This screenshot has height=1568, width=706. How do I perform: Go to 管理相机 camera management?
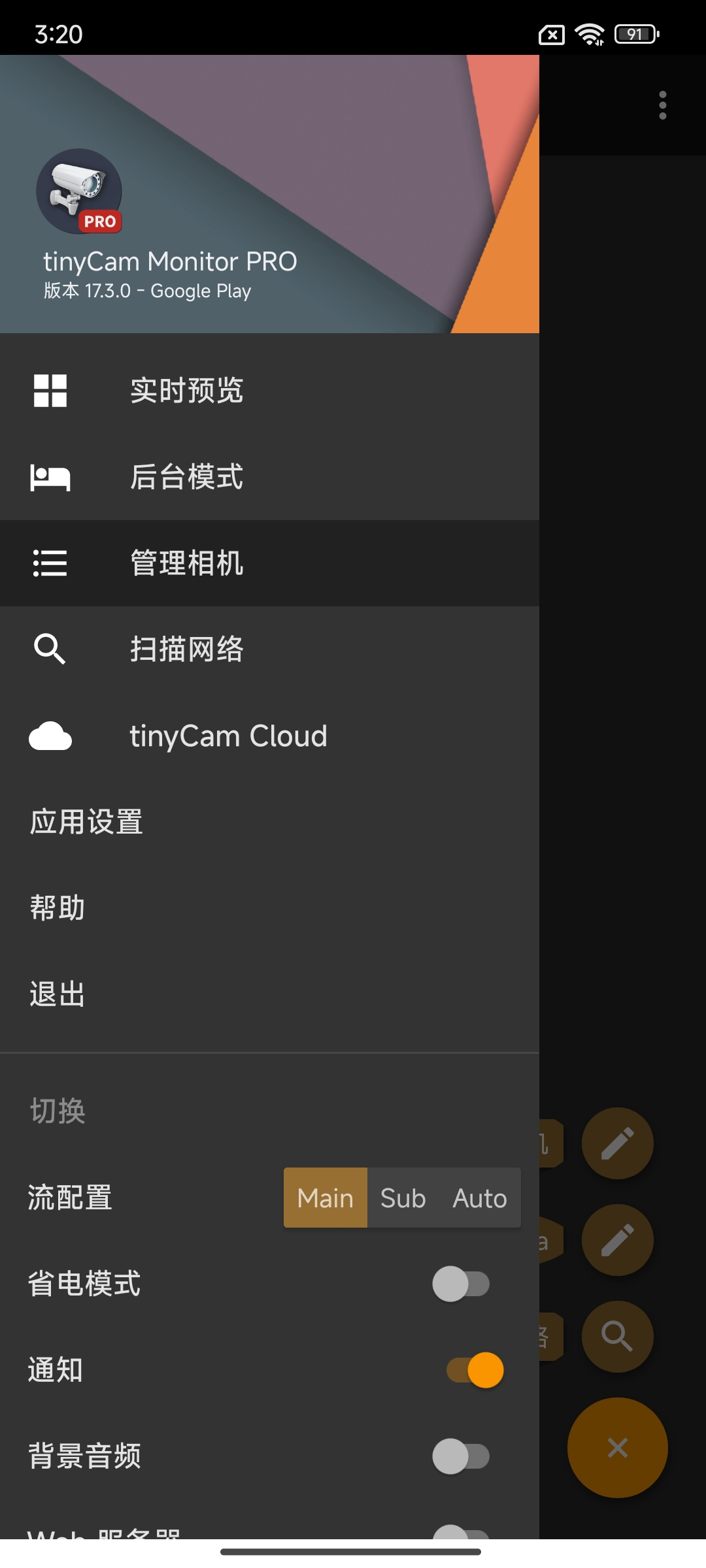pos(186,563)
